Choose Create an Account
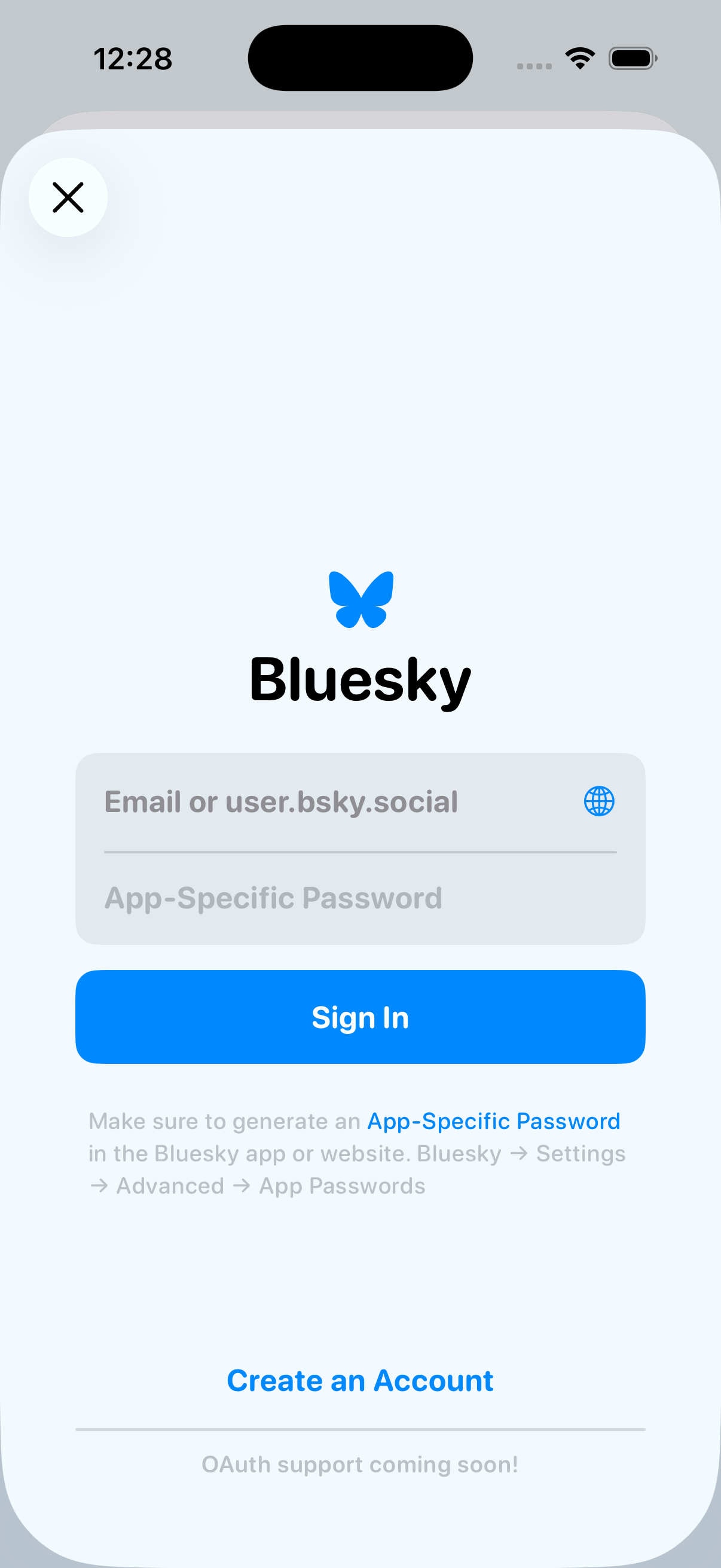The image size is (721, 1568). (360, 1380)
